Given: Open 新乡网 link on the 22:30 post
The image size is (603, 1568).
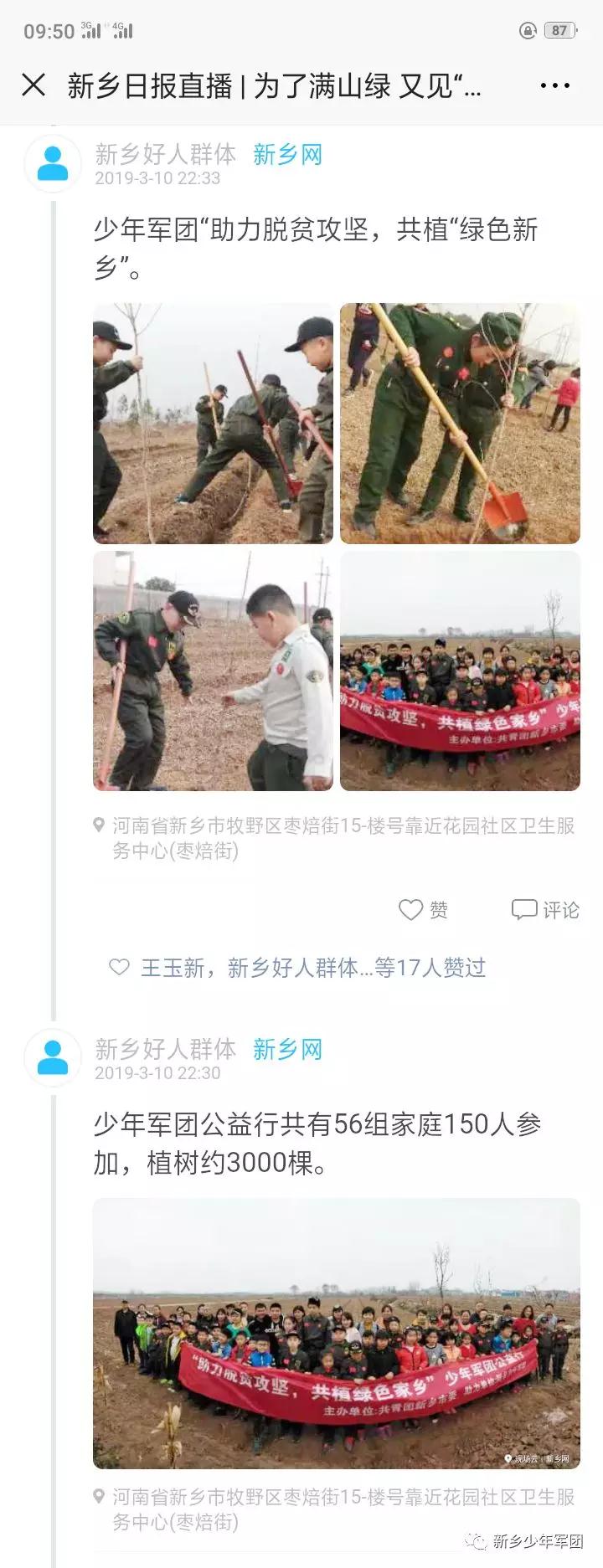Looking at the screenshot, I should tap(287, 1049).
